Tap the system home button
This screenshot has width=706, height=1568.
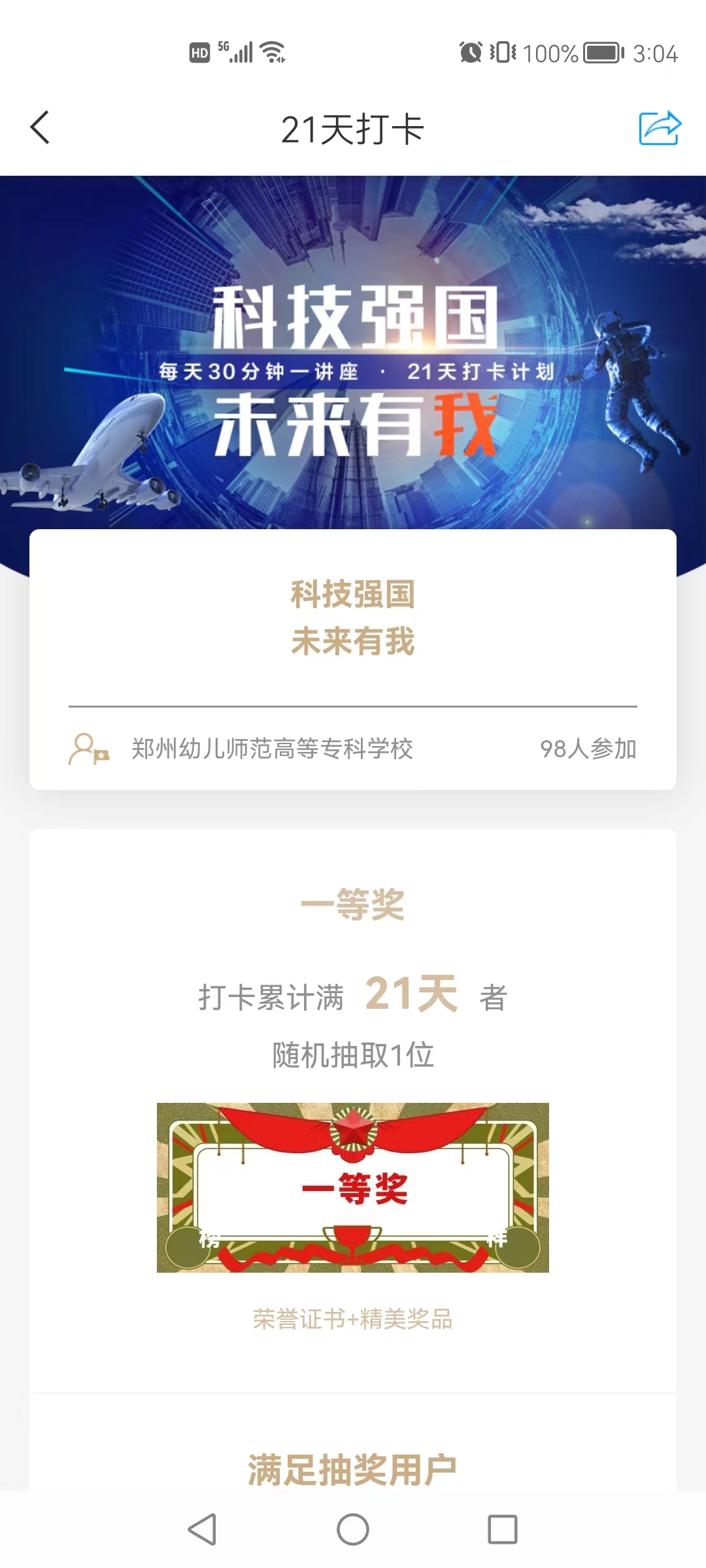coord(353,1529)
